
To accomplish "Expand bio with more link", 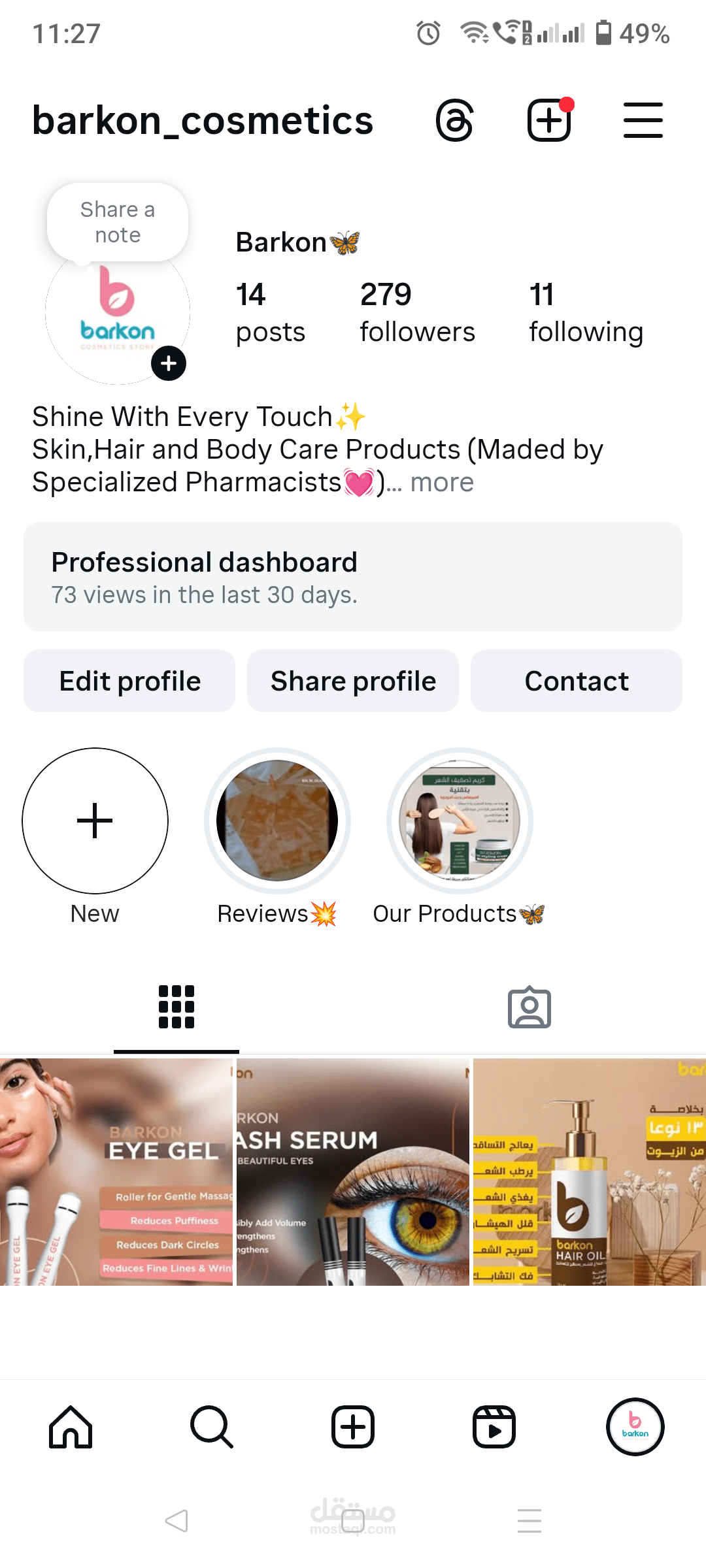I will 442,482.
